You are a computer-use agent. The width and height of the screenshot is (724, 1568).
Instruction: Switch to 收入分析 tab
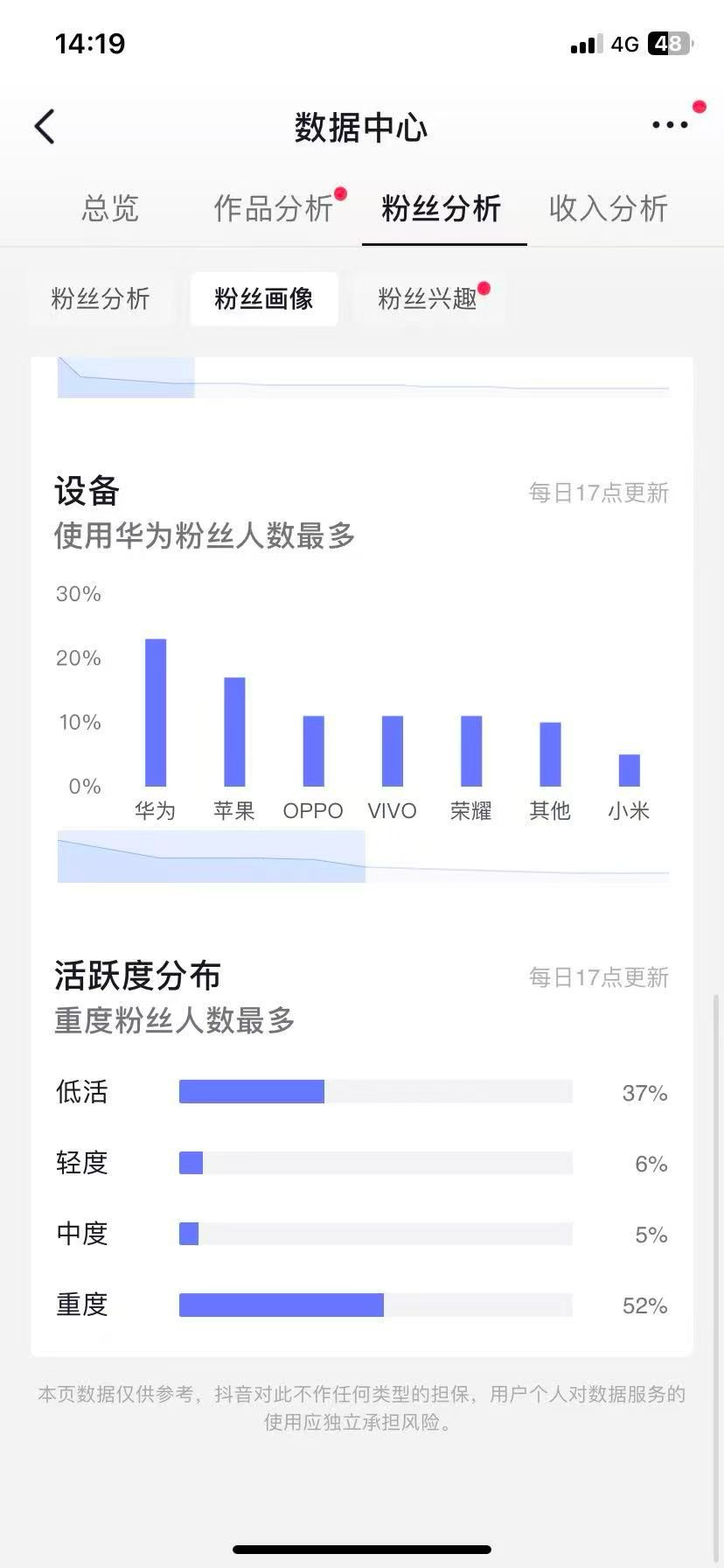coord(608,208)
